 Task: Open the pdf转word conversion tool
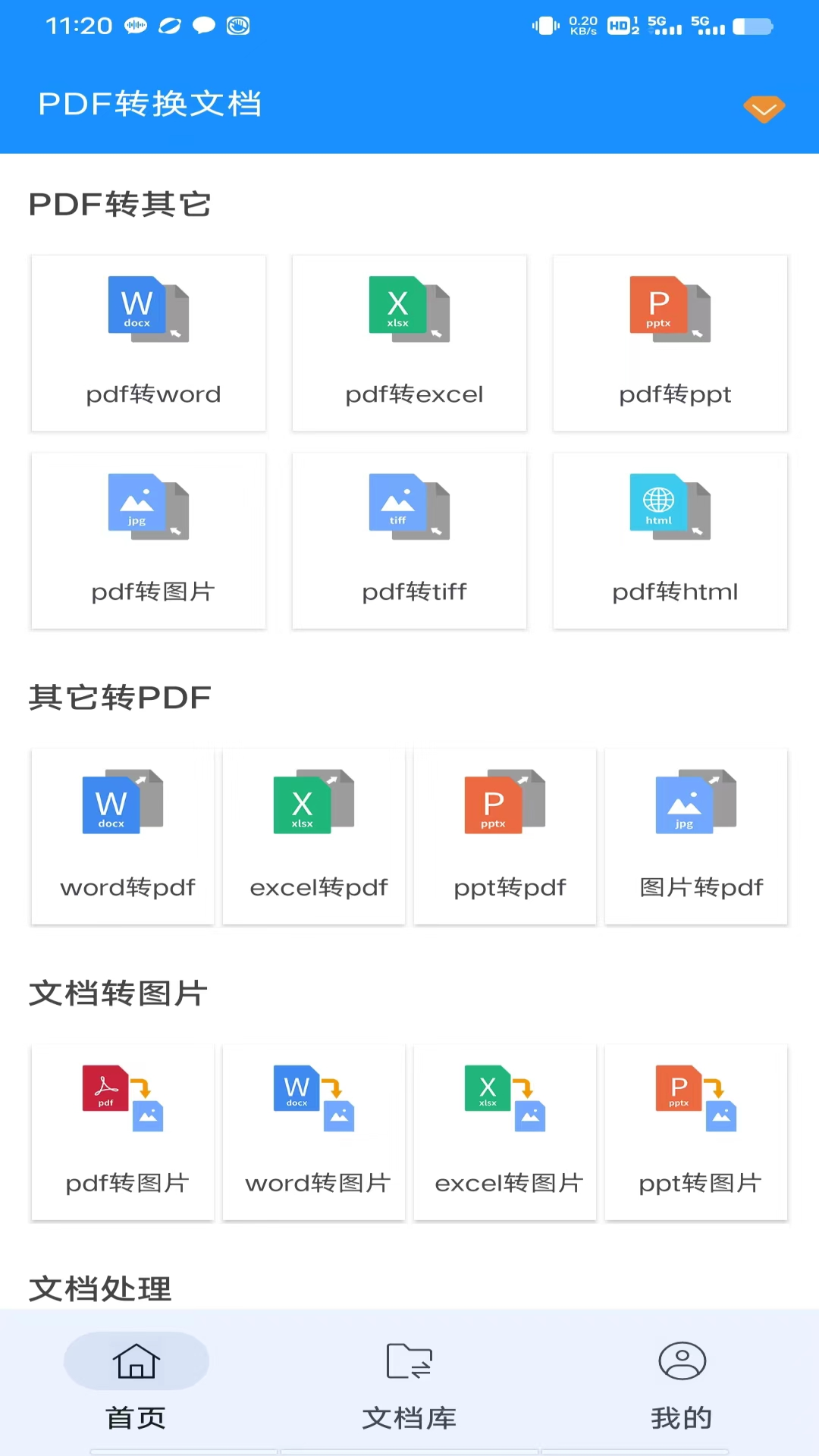point(148,343)
